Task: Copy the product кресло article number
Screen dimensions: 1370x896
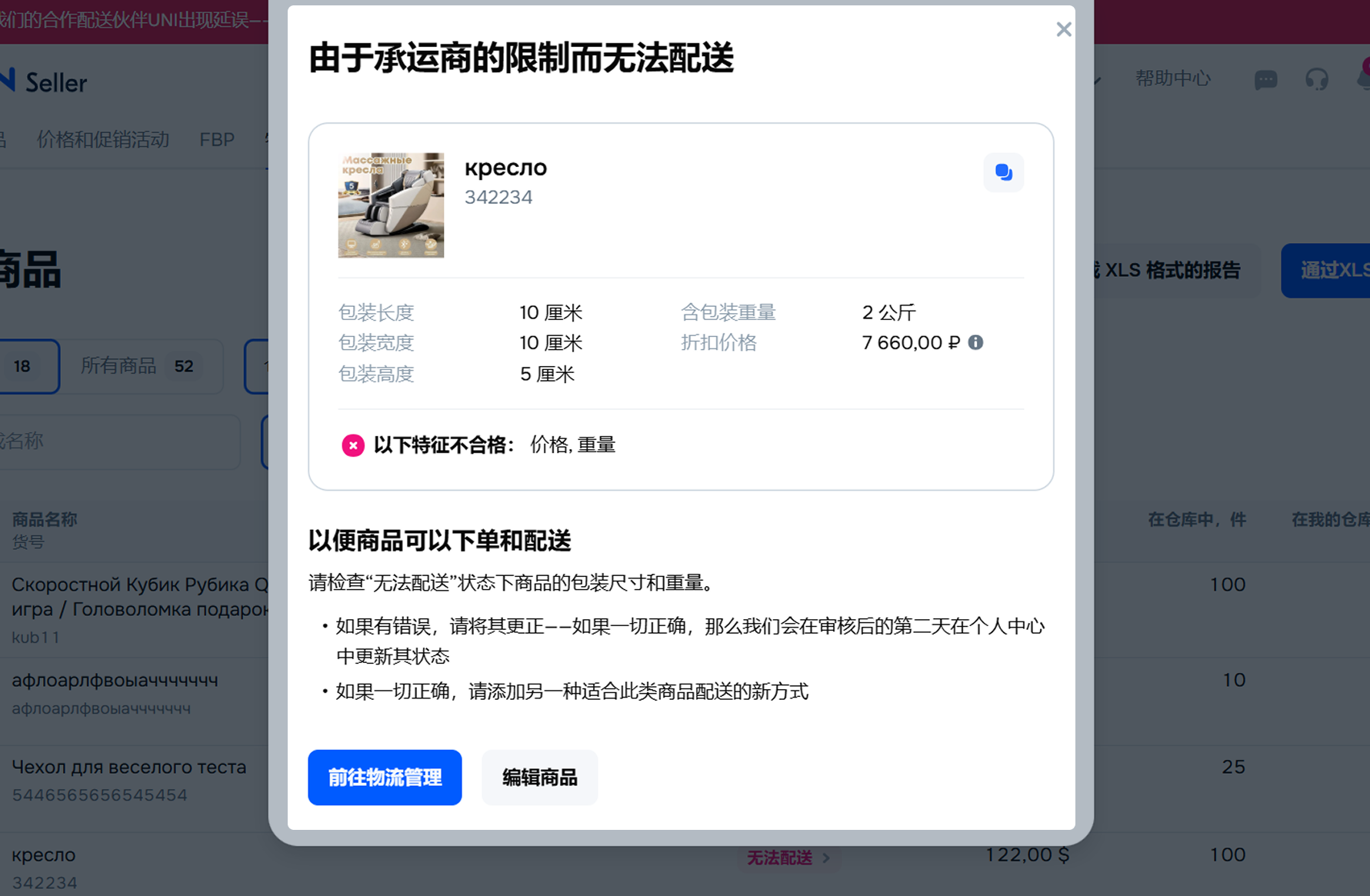Action: [1003, 172]
